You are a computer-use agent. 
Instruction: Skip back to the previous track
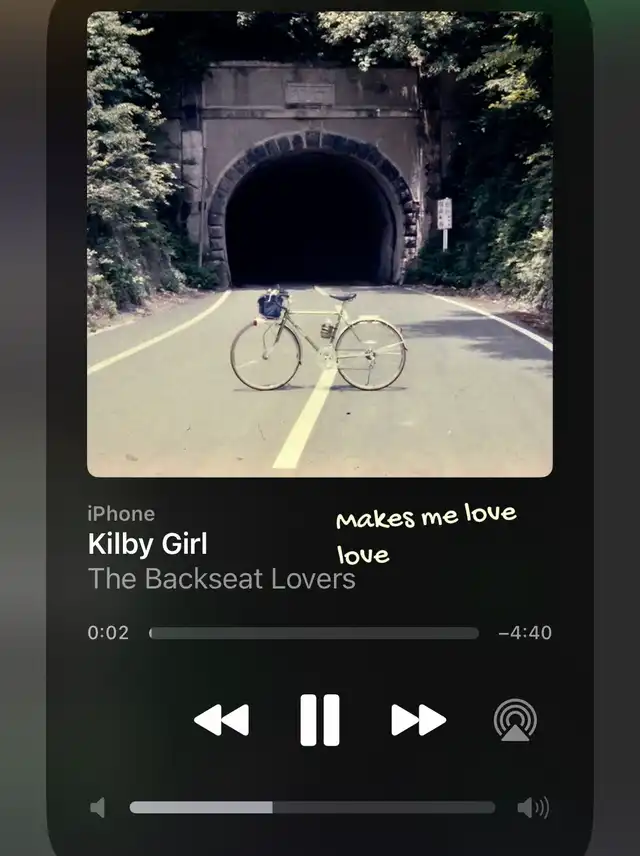pyautogui.click(x=221, y=720)
